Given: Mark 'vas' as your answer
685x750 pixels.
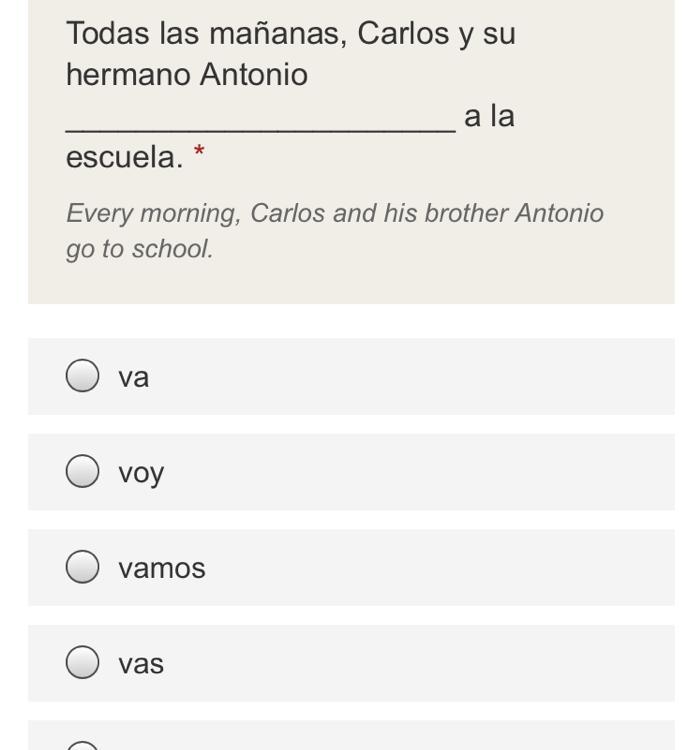Looking at the screenshot, I should (x=82, y=662).
